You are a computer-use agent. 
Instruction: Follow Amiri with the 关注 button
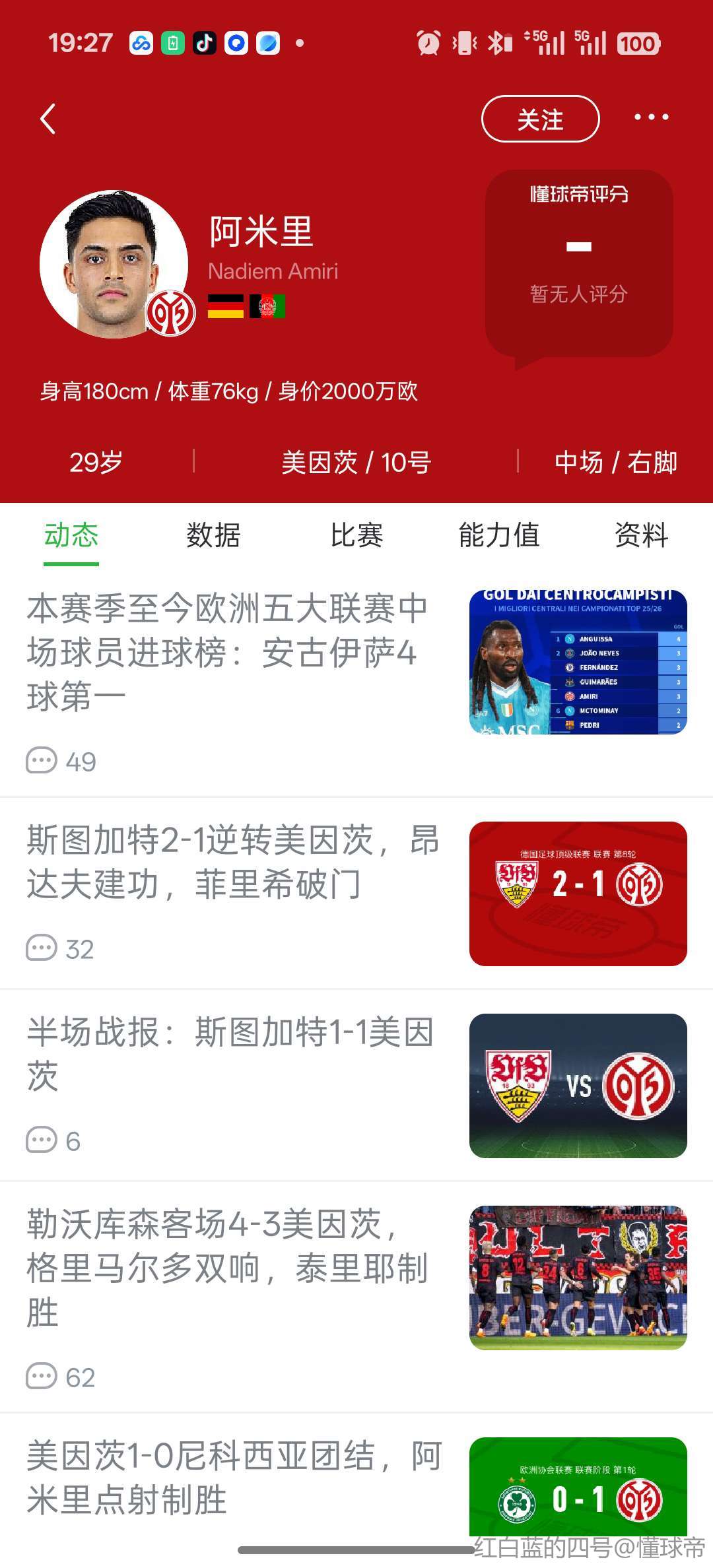[540, 119]
